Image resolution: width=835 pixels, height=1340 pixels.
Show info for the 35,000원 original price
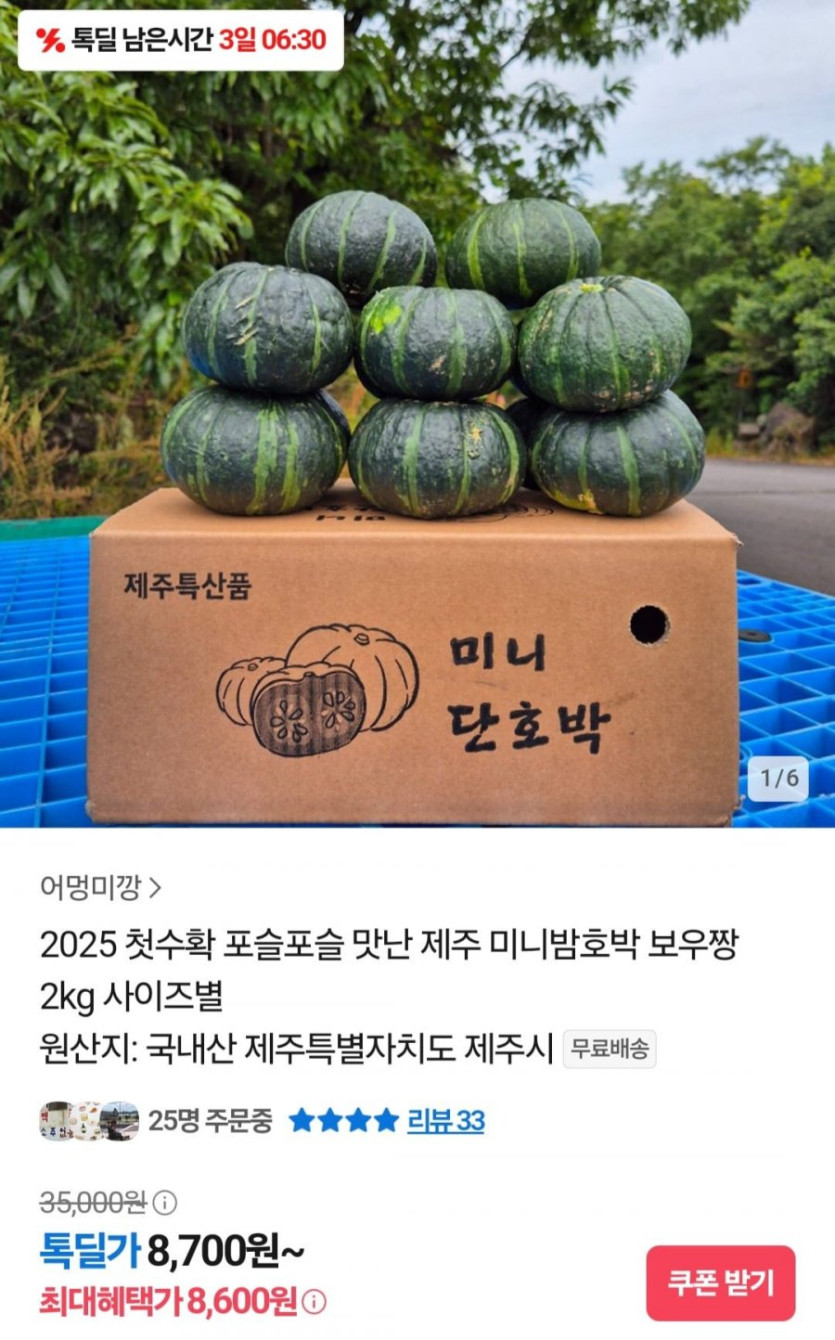point(166,1201)
